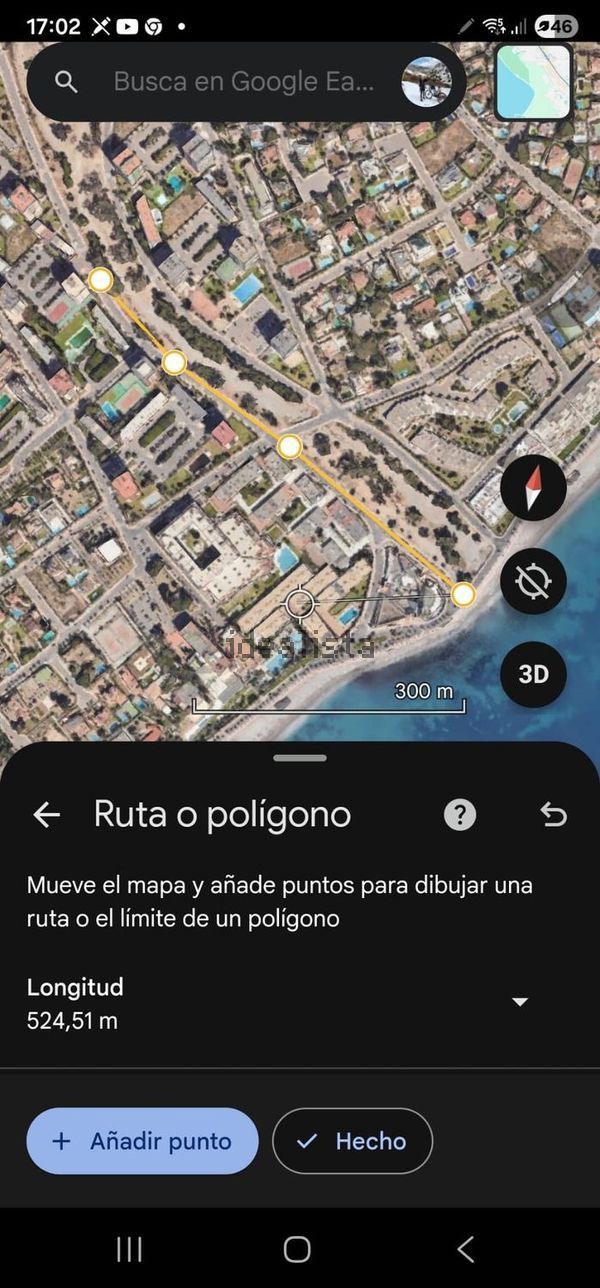The height and width of the screenshot is (1288, 600).
Task: Tap Añadir punto to add a point
Action: [x=142, y=1141]
